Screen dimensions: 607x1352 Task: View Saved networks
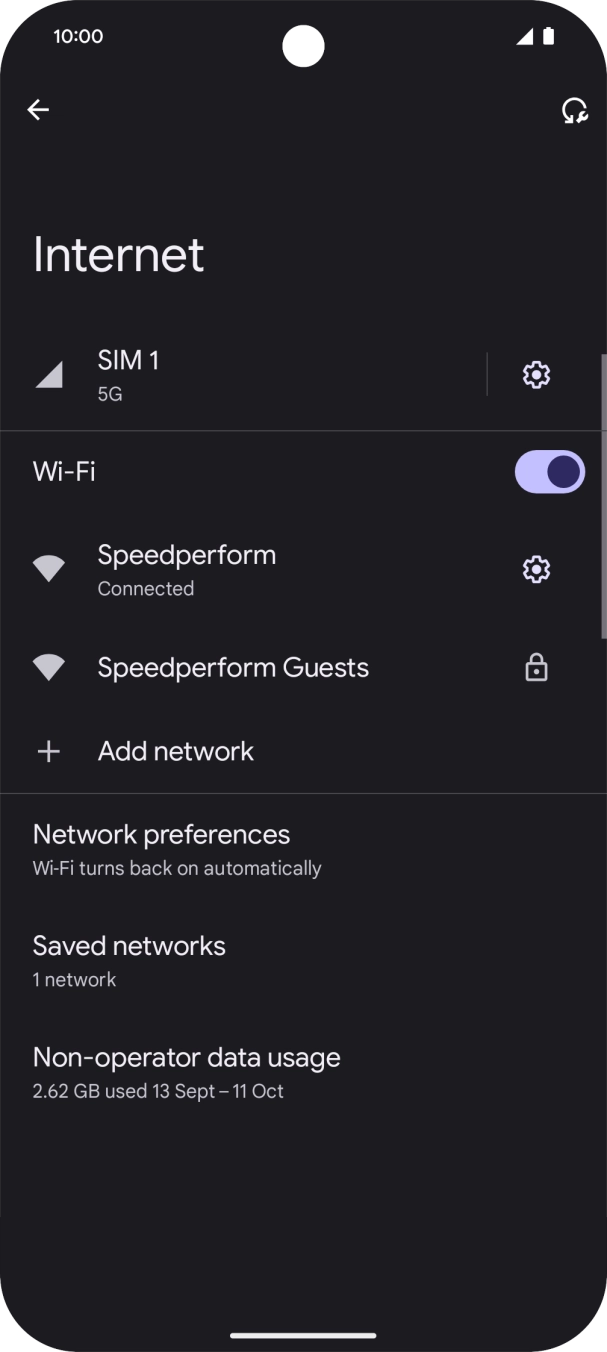tap(129, 960)
